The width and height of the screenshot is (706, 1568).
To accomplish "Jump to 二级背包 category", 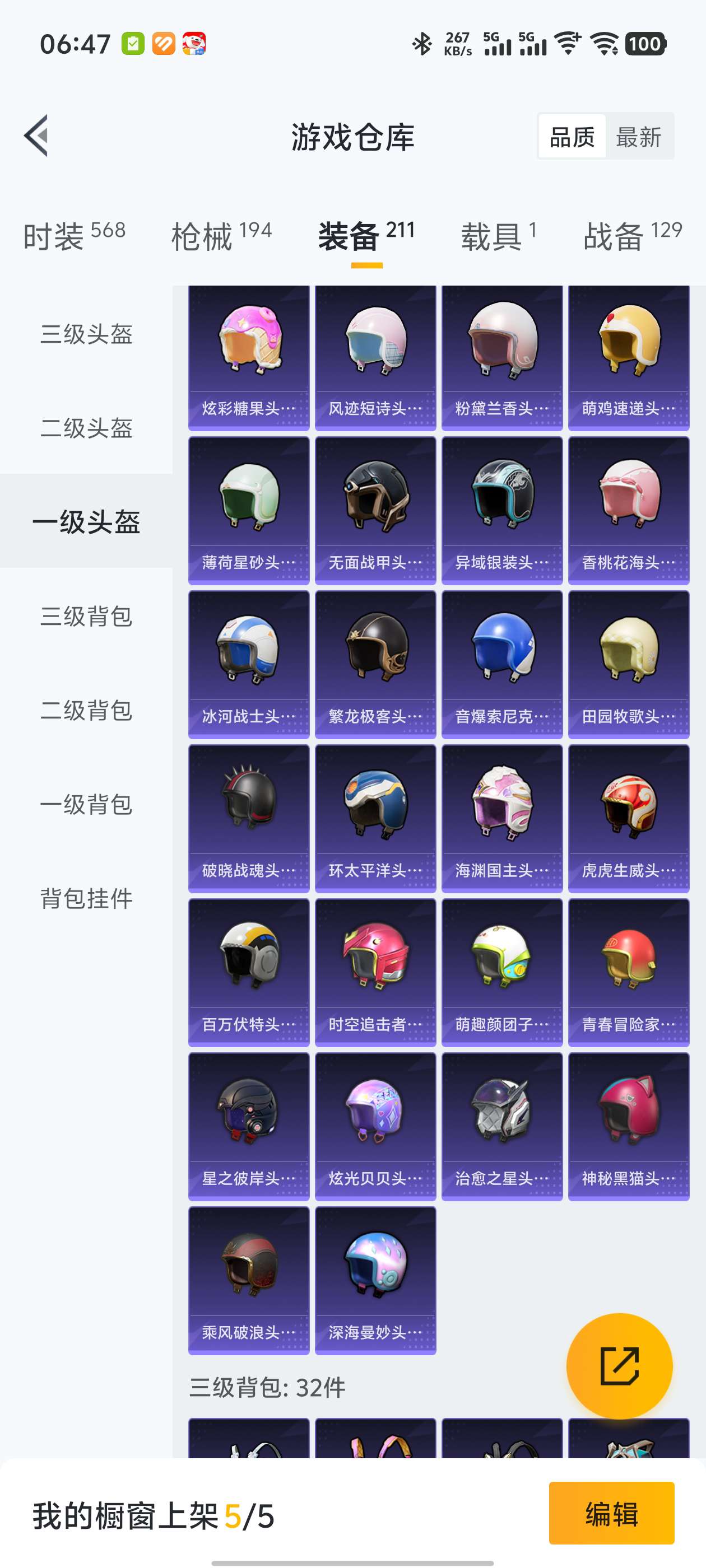I will pyautogui.click(x=86, y=710).
